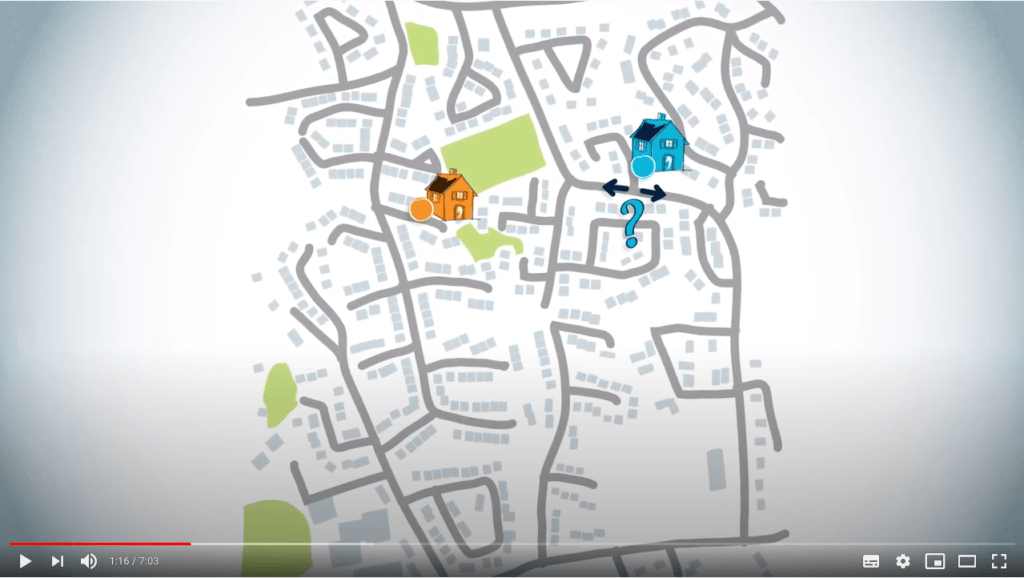Mute the video volume
The height and width of the screenshot is (578, 1024).
tap(89, 561)
